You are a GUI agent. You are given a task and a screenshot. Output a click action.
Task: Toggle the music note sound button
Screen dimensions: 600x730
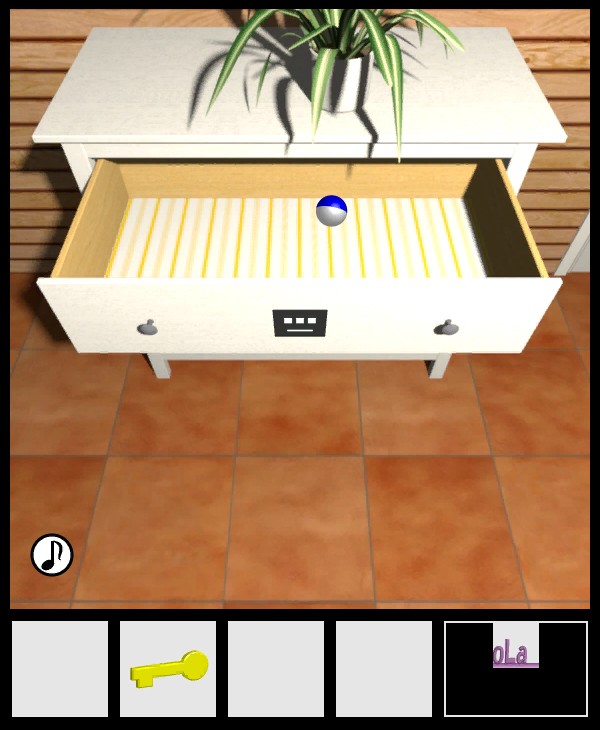(x=52, y=554)
